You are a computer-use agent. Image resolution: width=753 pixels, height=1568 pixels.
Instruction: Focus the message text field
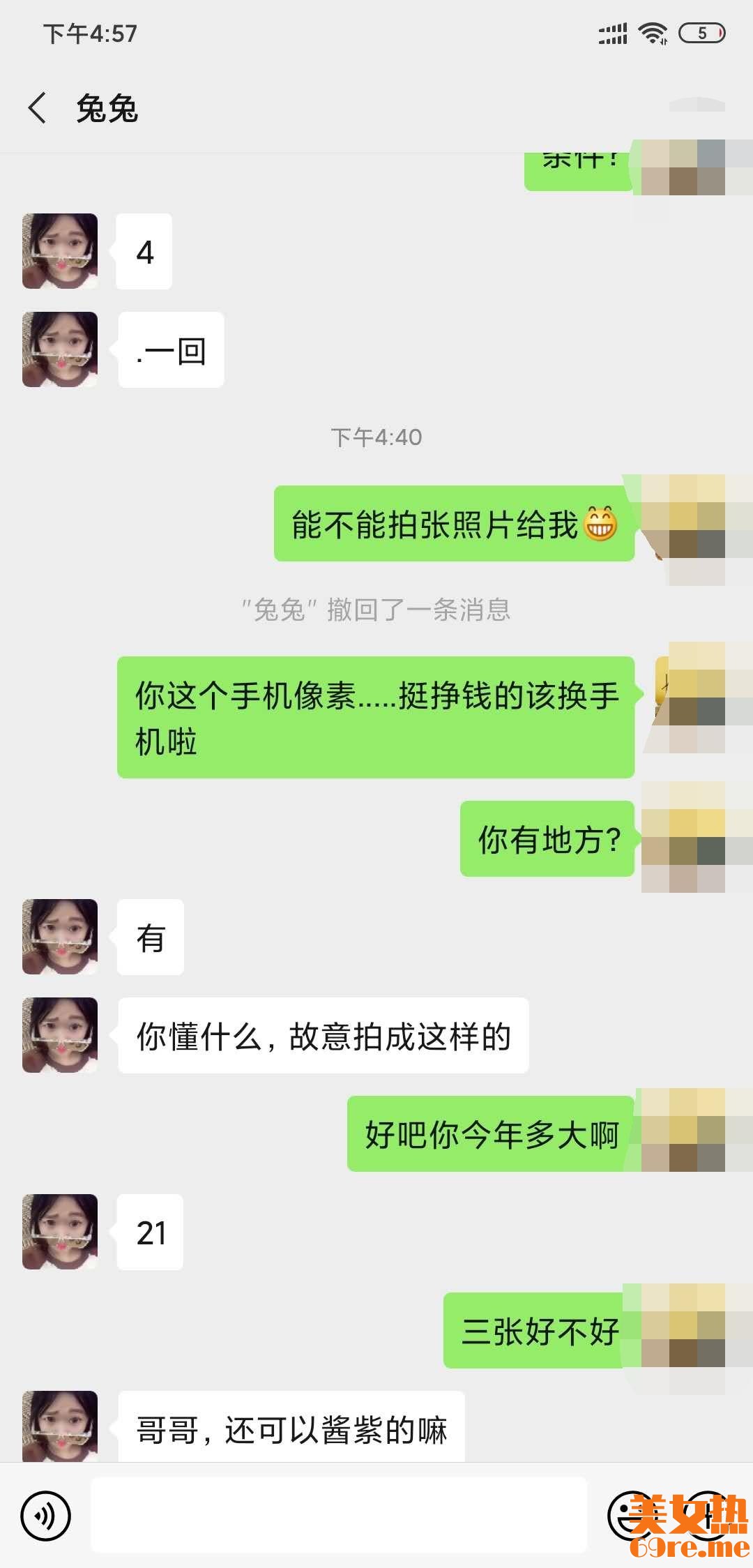point(339,1515)
